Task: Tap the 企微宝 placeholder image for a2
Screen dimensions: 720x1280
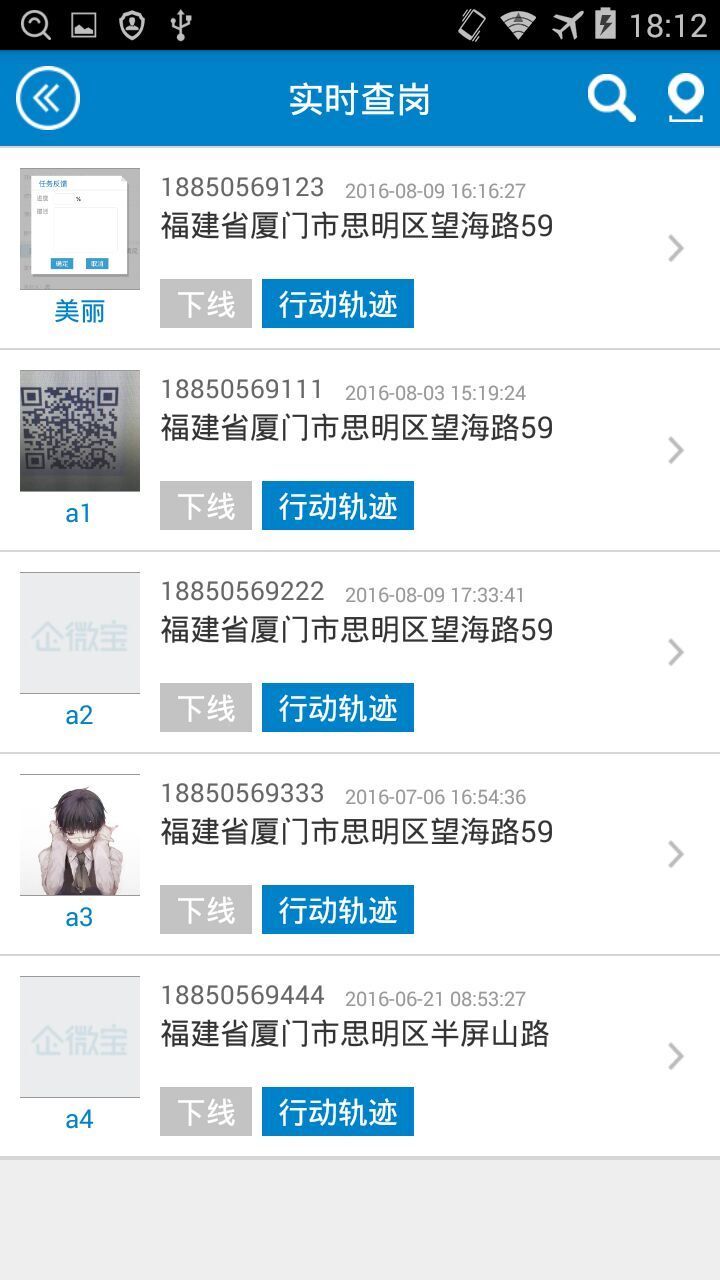Action: pos(79,632)
